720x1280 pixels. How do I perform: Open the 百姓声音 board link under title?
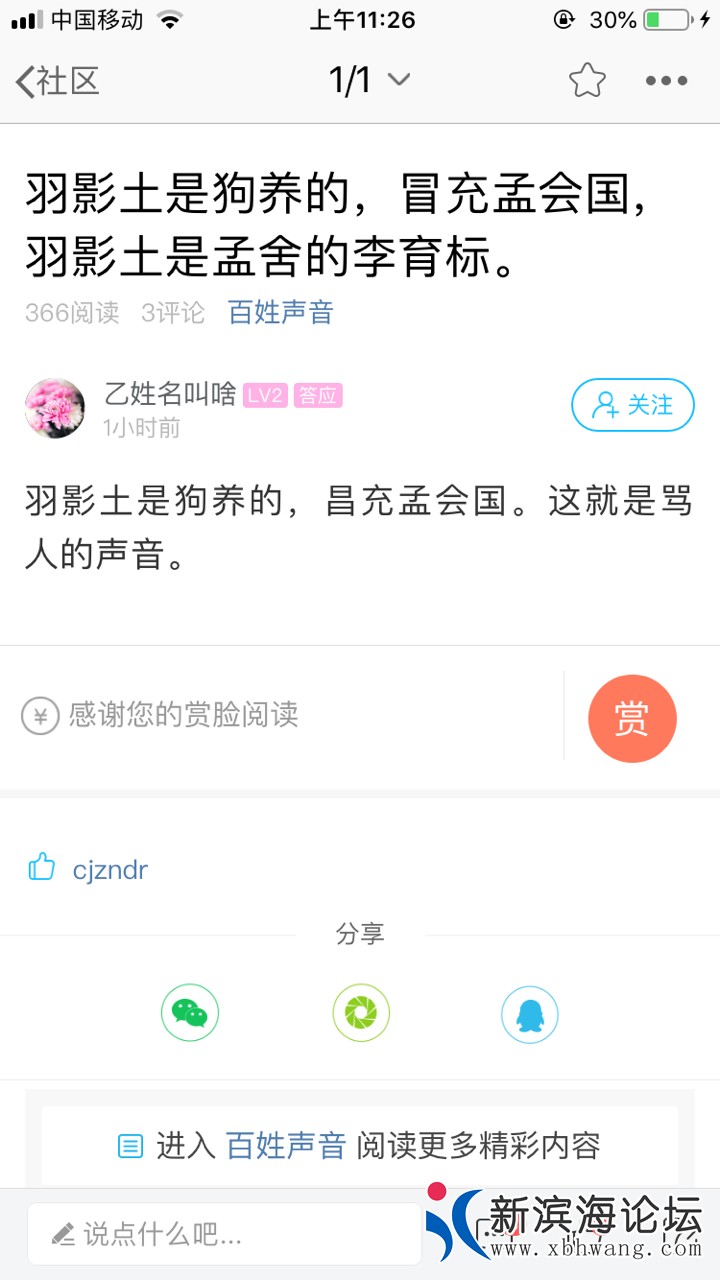280,313
